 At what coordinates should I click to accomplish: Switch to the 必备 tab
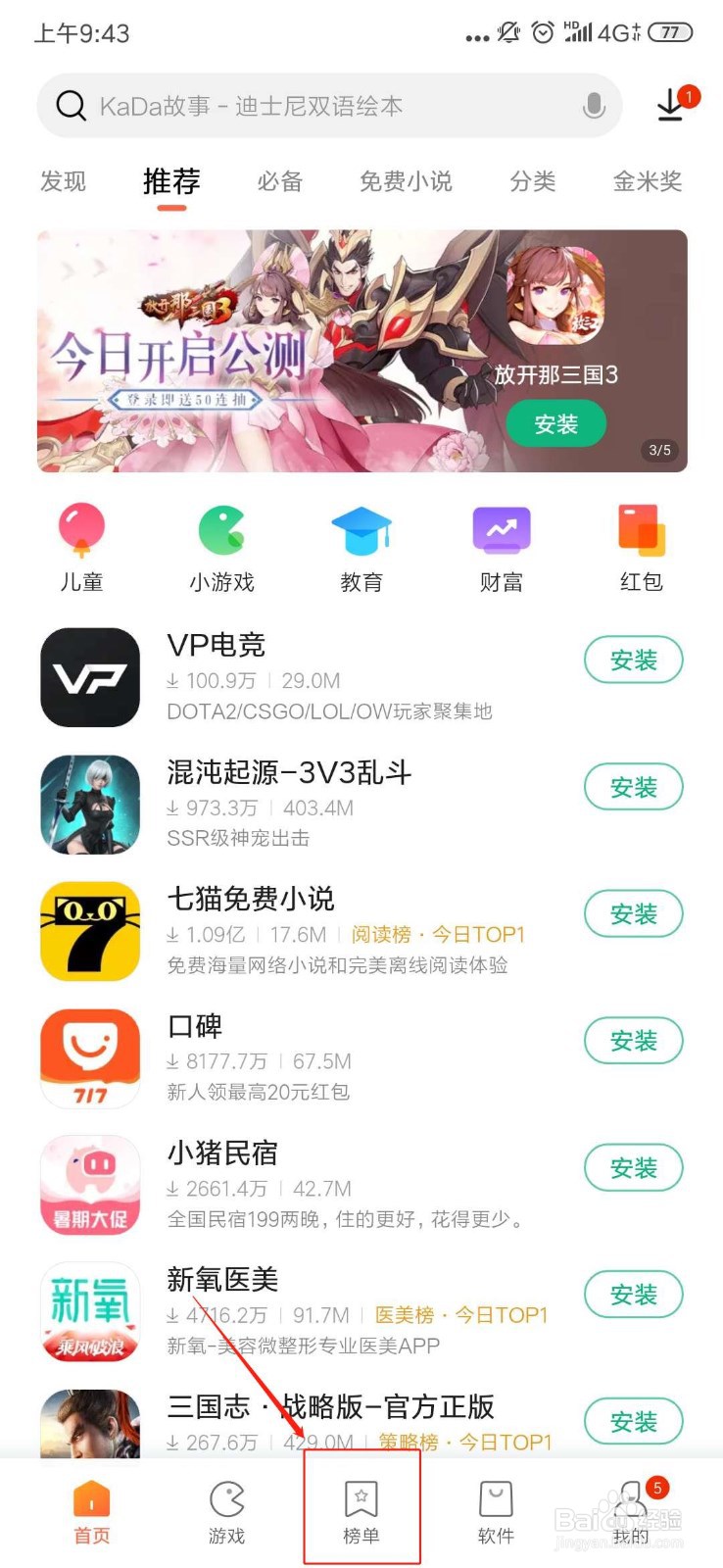279,181
